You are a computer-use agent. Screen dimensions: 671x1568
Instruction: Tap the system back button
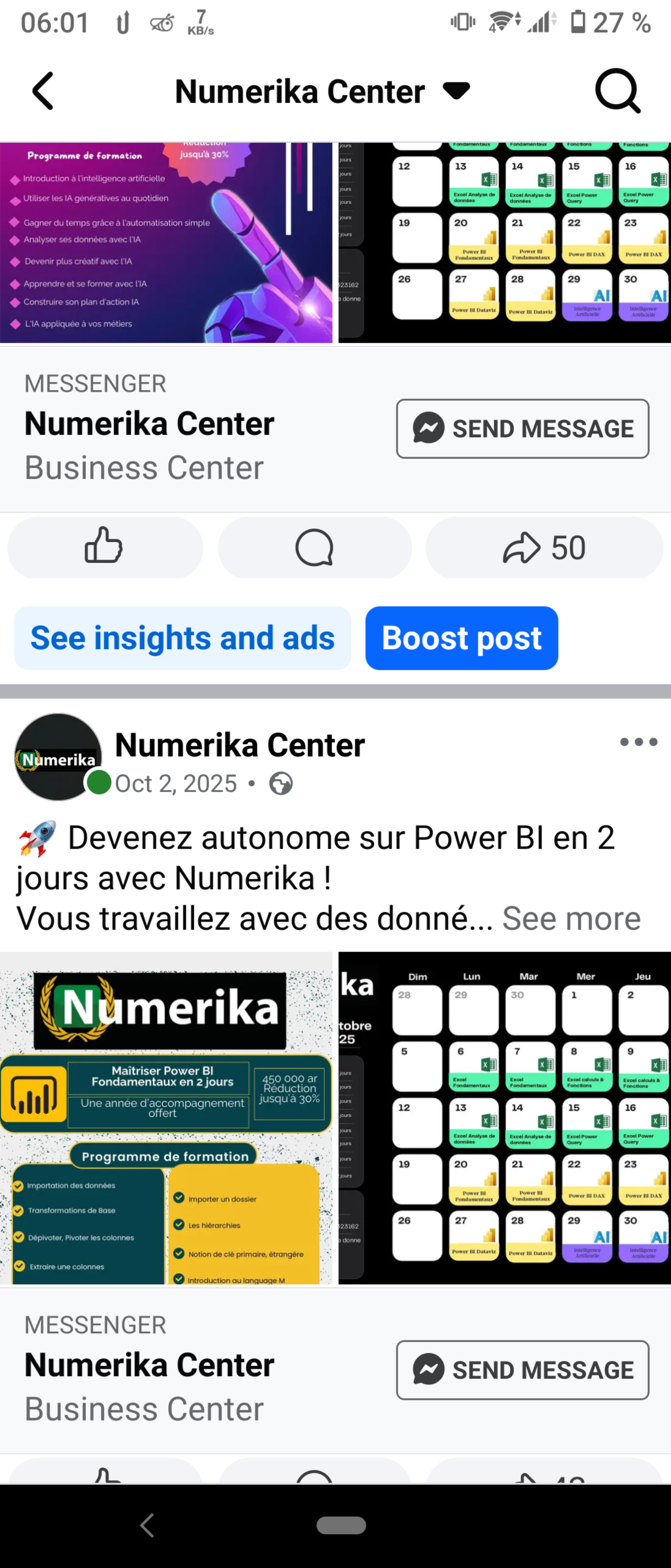(147, 1525)
